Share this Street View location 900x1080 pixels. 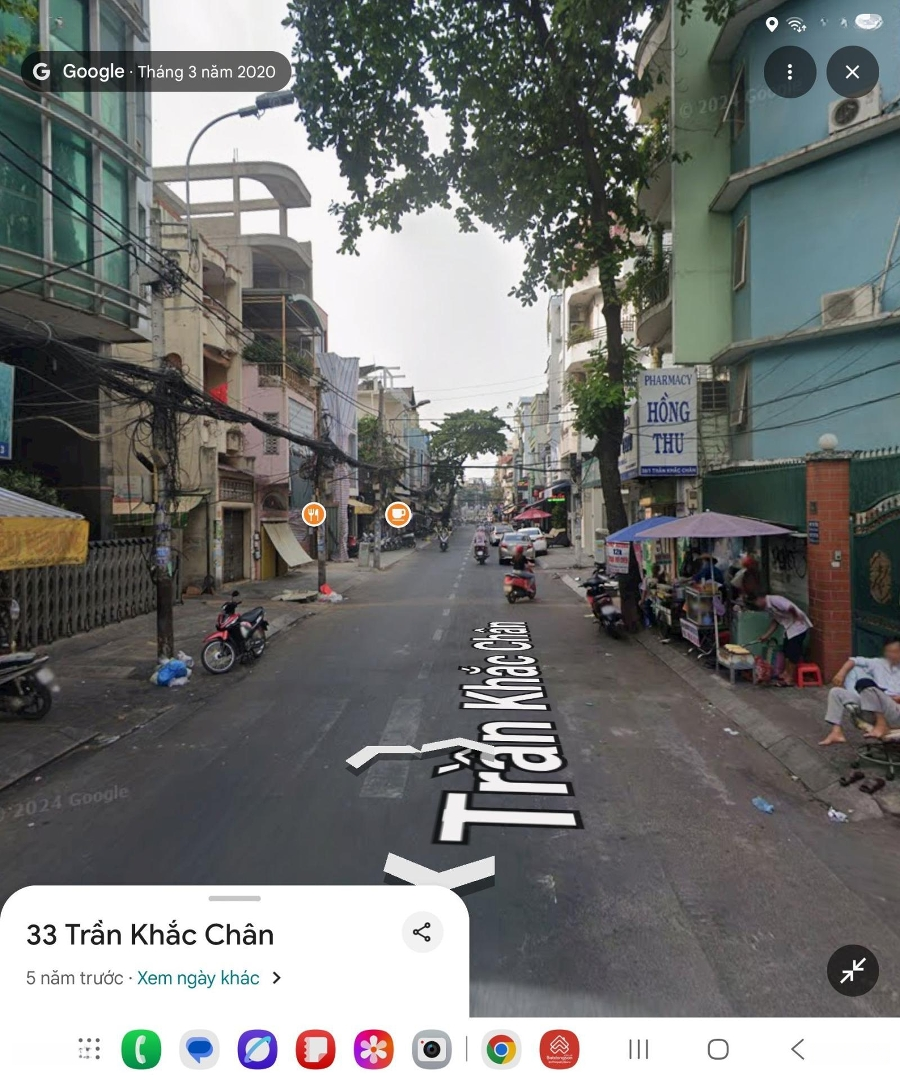tap(421, 931)
